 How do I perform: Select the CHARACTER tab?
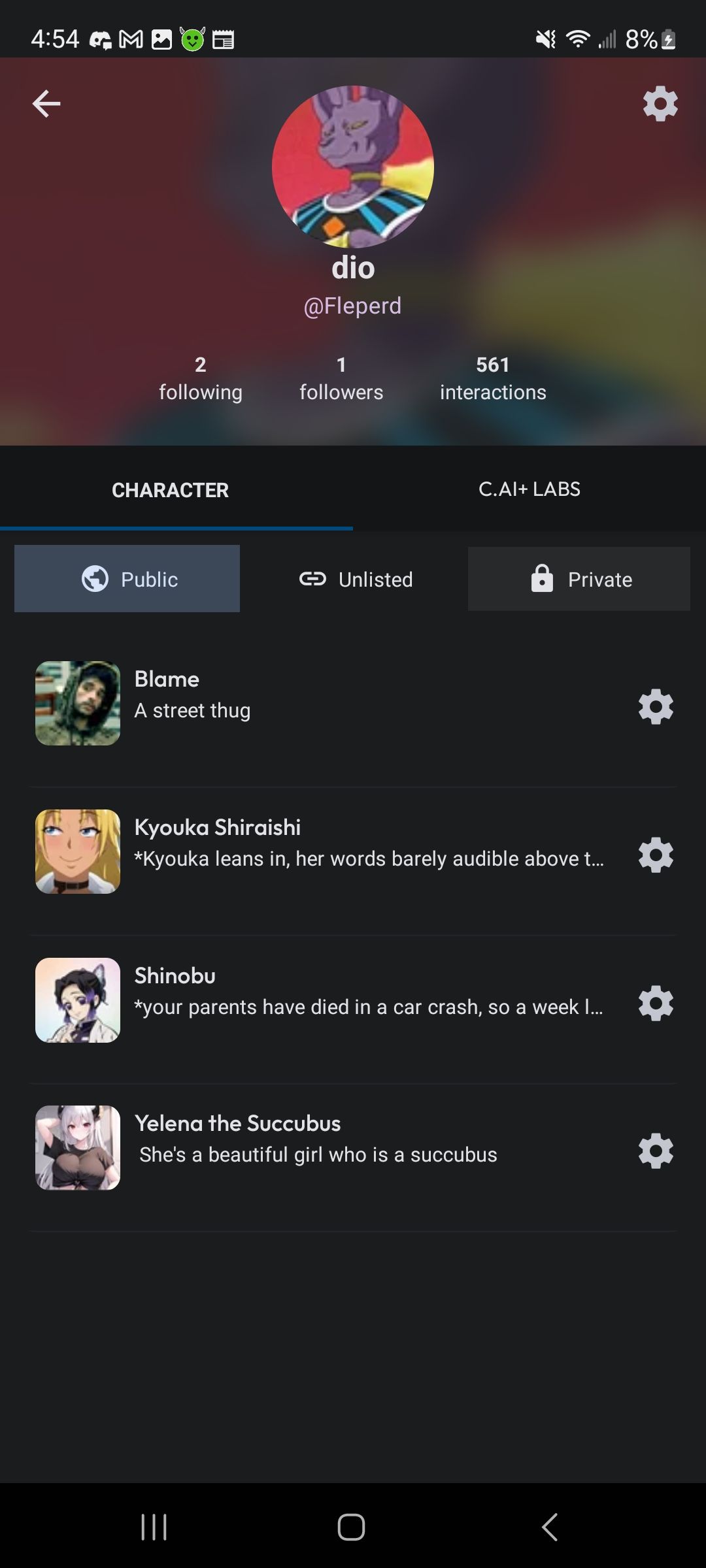[x=170, y=490]
